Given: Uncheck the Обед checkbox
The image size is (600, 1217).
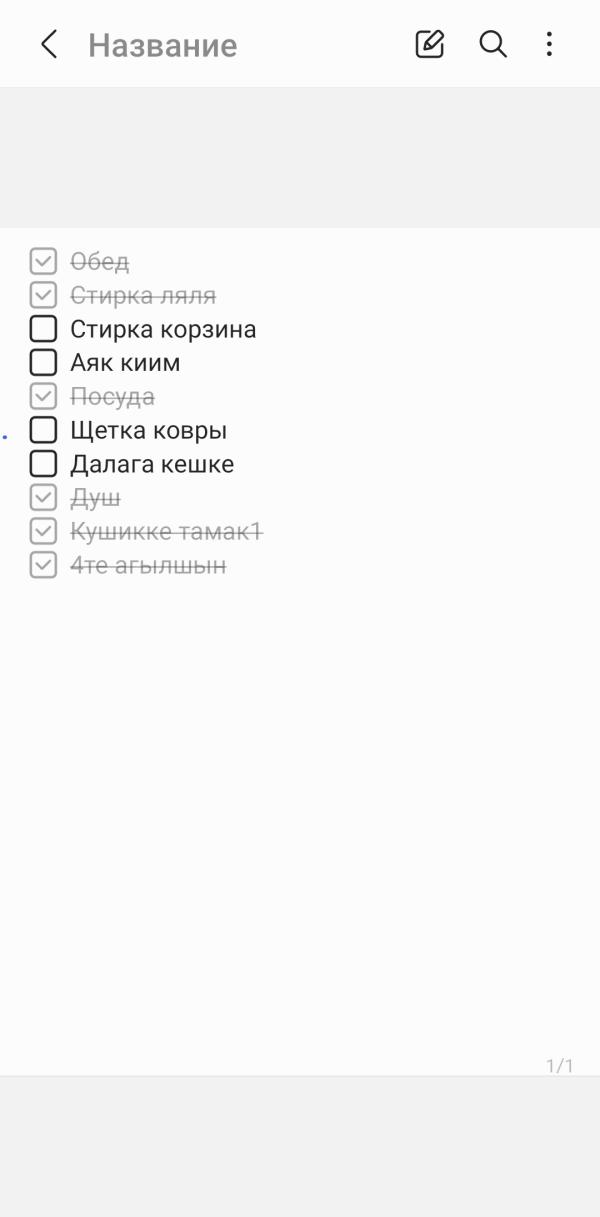Looking at the screenshot, I should point(43,262).
